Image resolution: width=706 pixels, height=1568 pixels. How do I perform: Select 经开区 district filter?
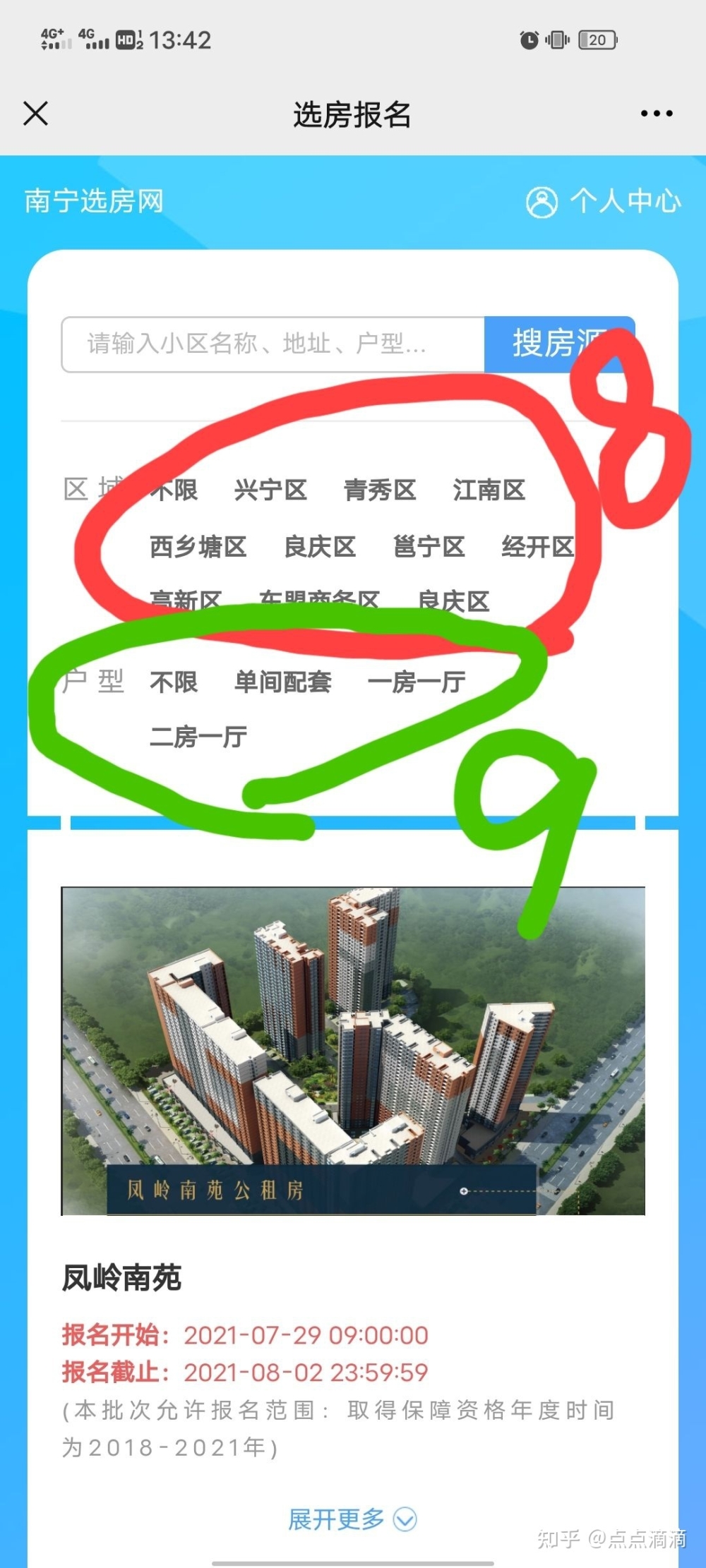(x=537, y=546)
